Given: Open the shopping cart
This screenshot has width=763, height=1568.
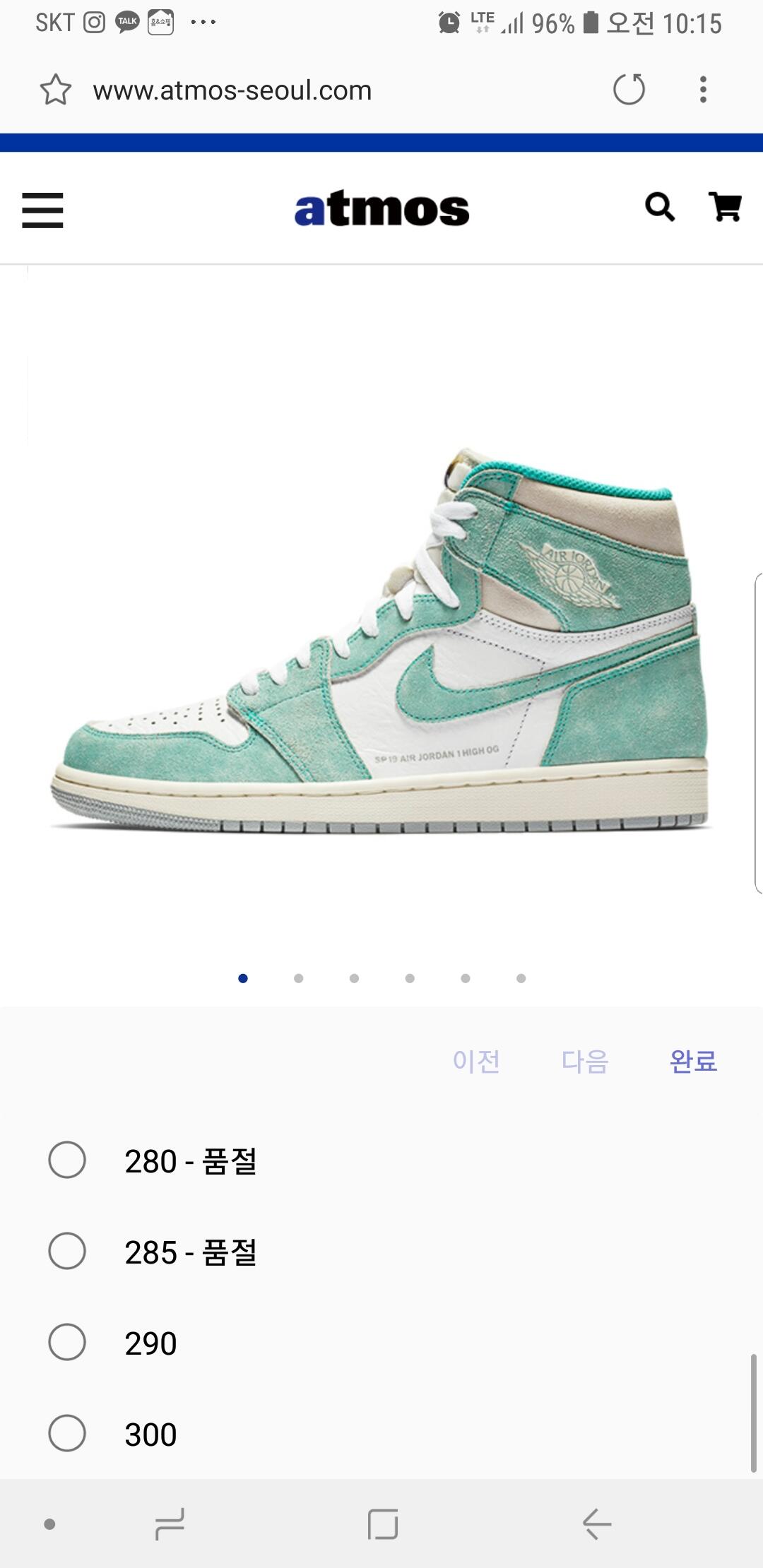Looking at the screenshot, I should (x=725, y=207).
